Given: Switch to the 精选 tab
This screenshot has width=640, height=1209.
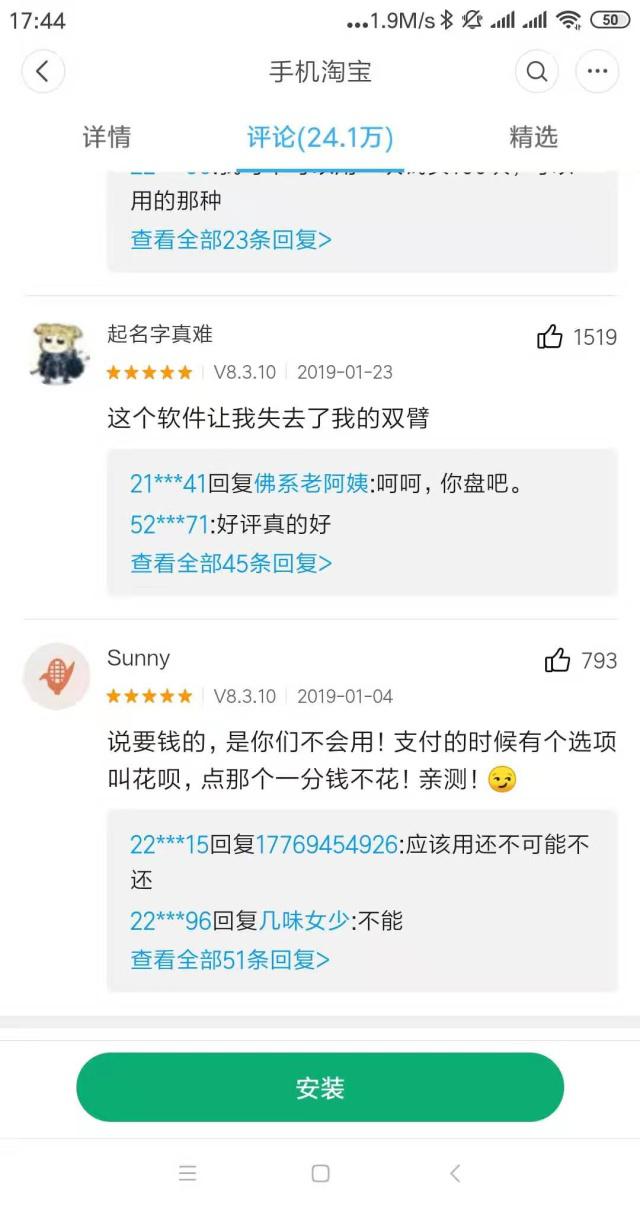Looking at the screenshot, I should pyautogui.click(x=533, y=138).
